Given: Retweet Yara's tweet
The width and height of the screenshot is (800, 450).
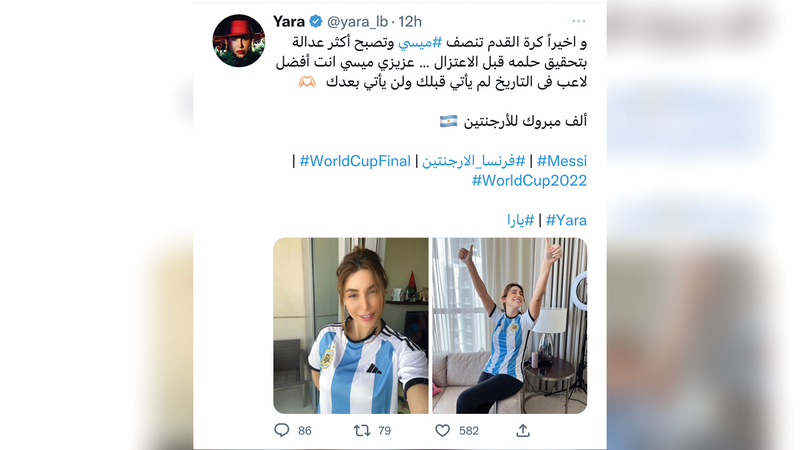Looking at the screenshot, I should tap(363, 431).
